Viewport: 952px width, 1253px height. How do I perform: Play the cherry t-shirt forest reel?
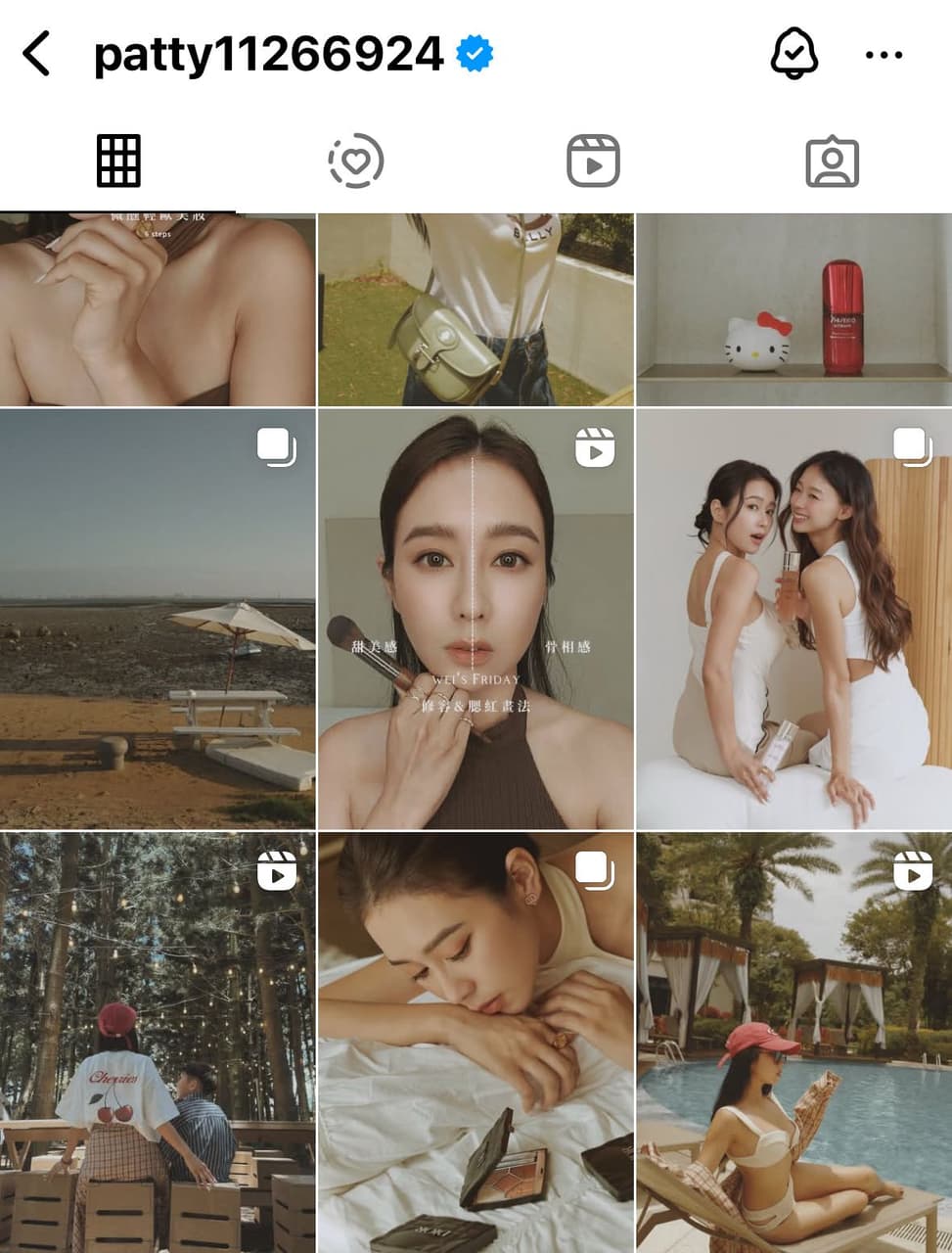158,1043
